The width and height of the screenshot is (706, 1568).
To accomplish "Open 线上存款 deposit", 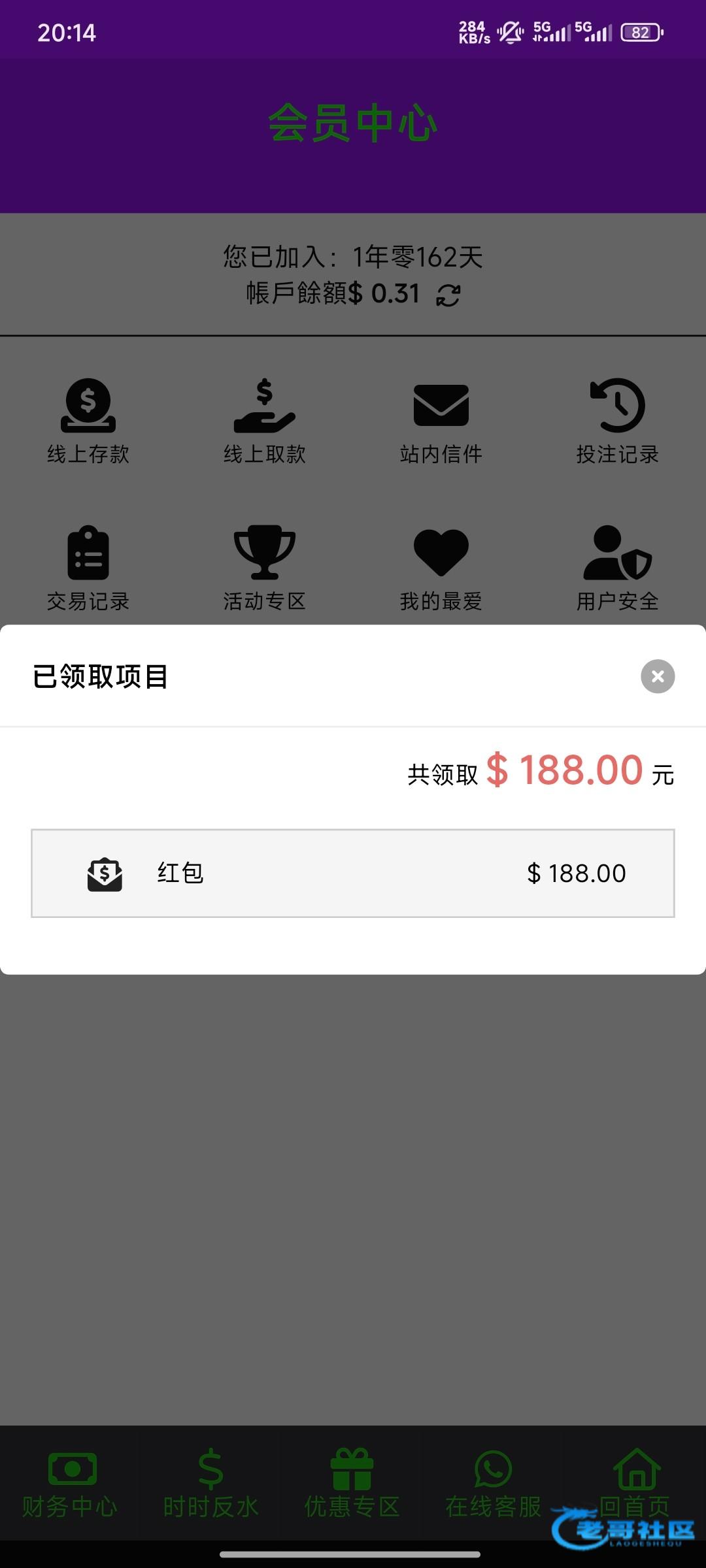I will click(x=88, y=421).
